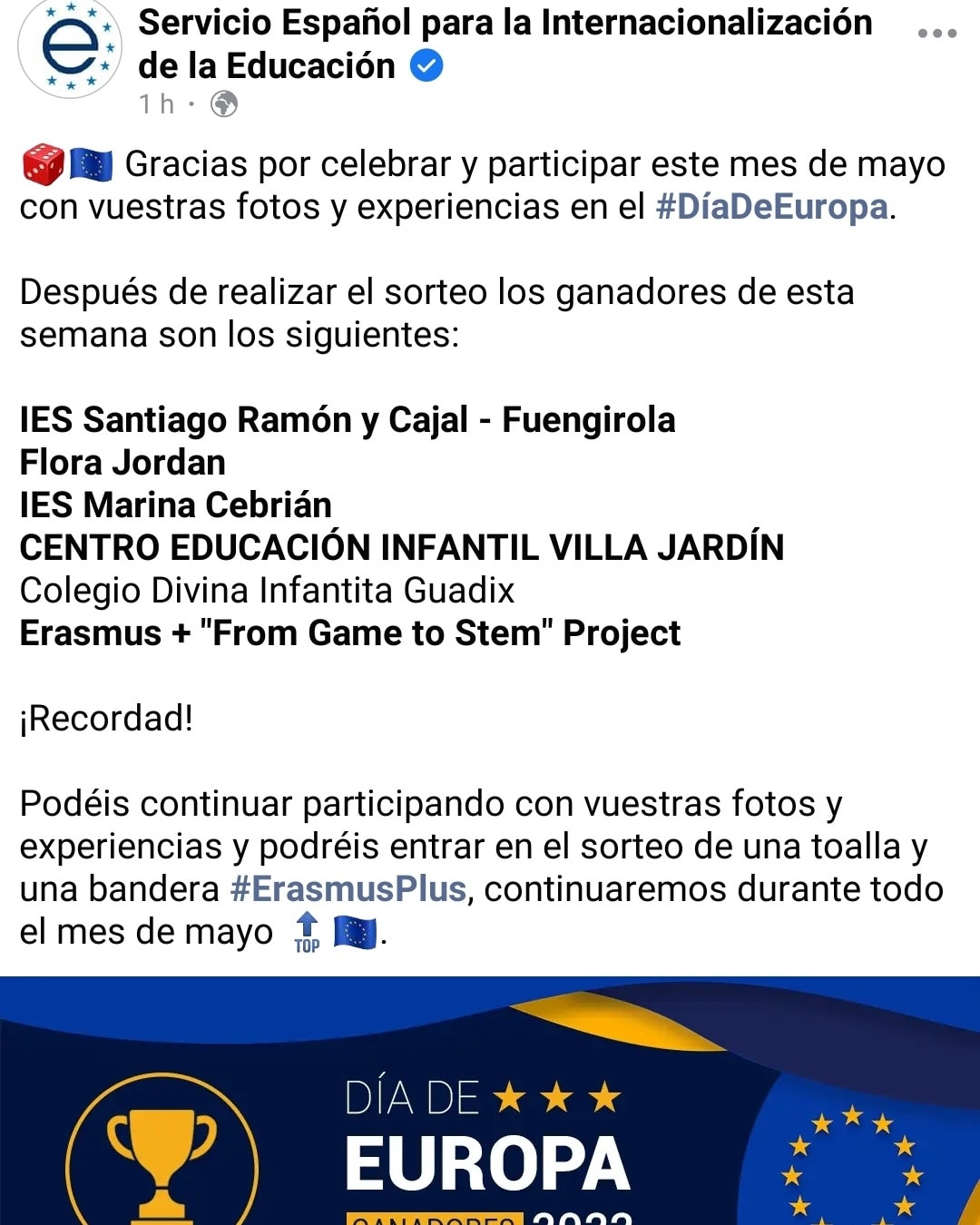Viewport: 980px width, 1225px height.
Task: Open the SEPIE profile picture
Action: [x=70, y=49]
